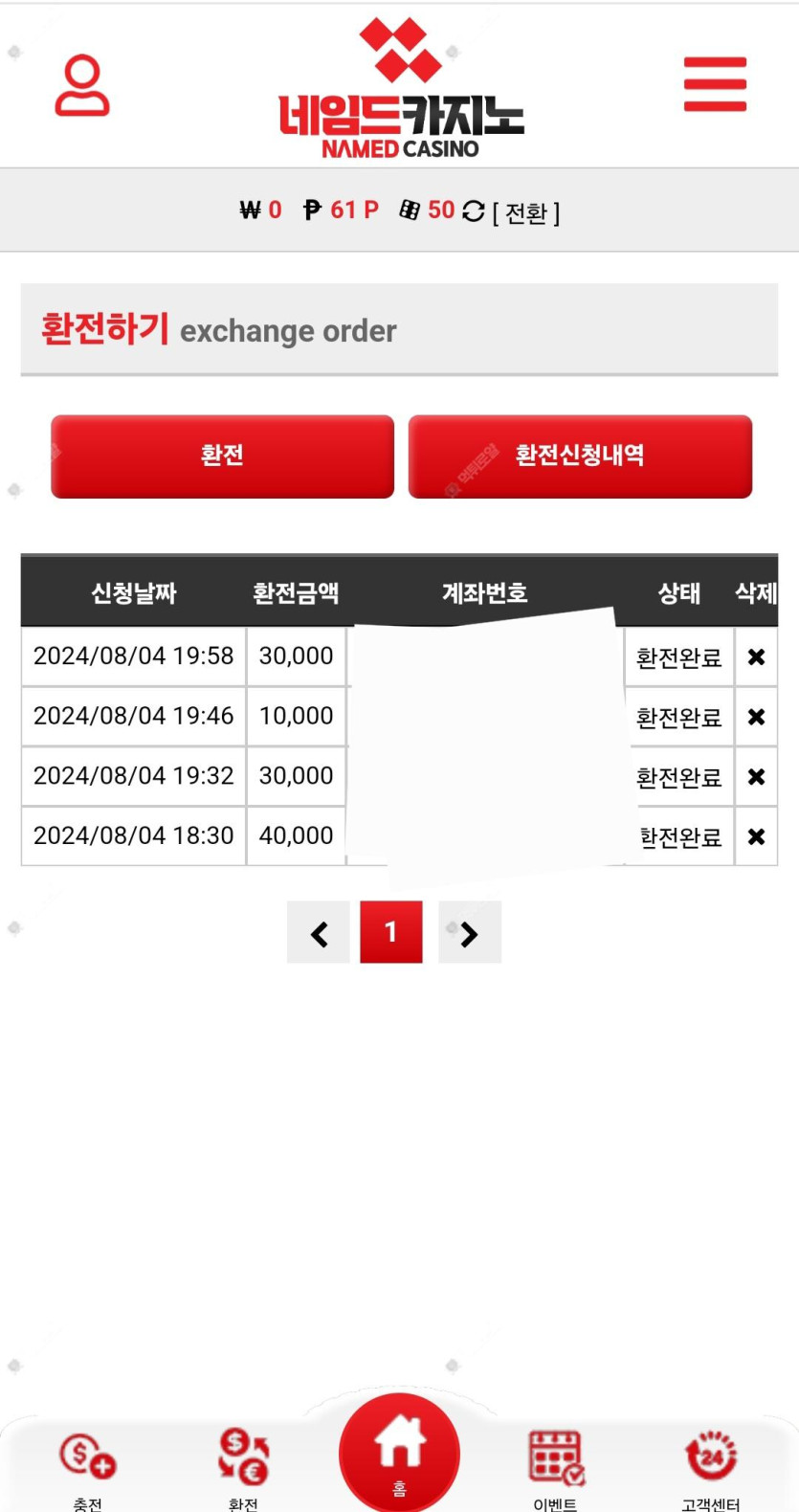Select page 1
Viewport: 799px width, 1512px height.
pyautogui.click(x=391, y=932)
